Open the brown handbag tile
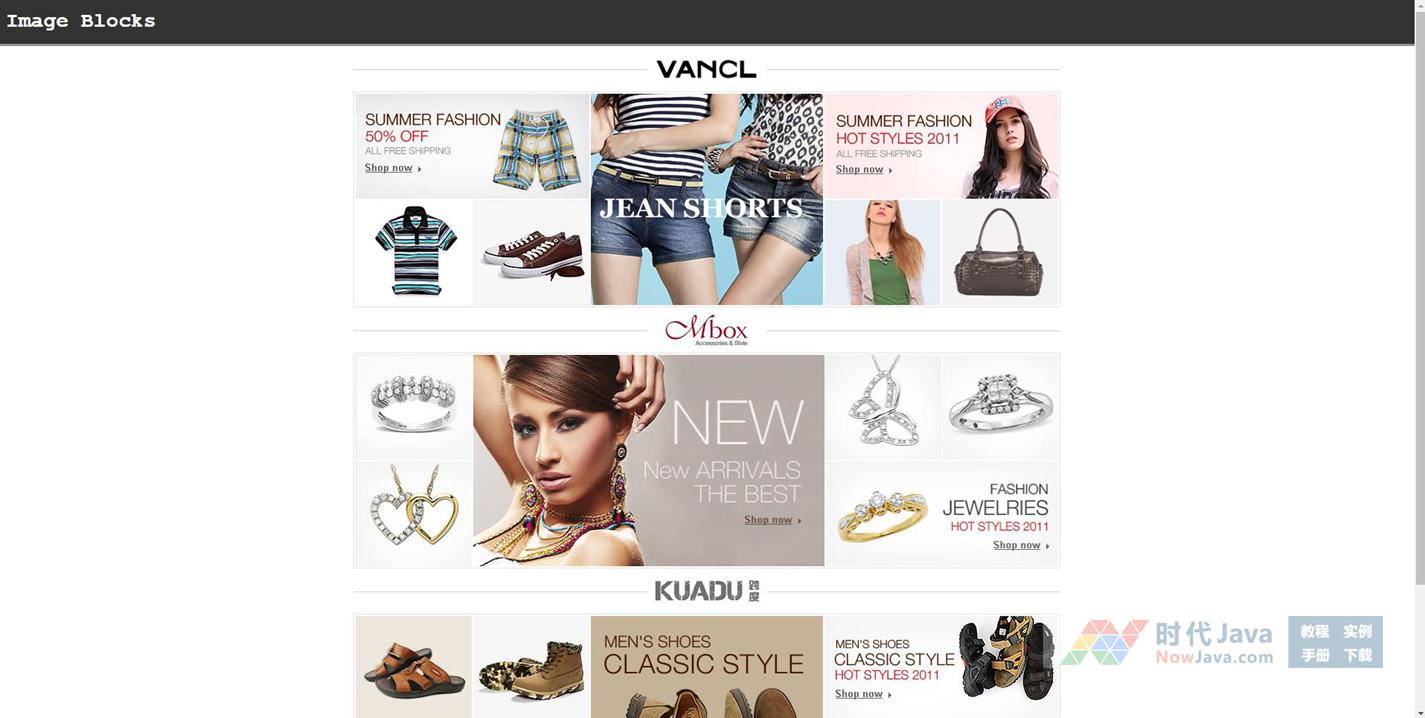The image size is (1425, 718). tap(999, 252)
